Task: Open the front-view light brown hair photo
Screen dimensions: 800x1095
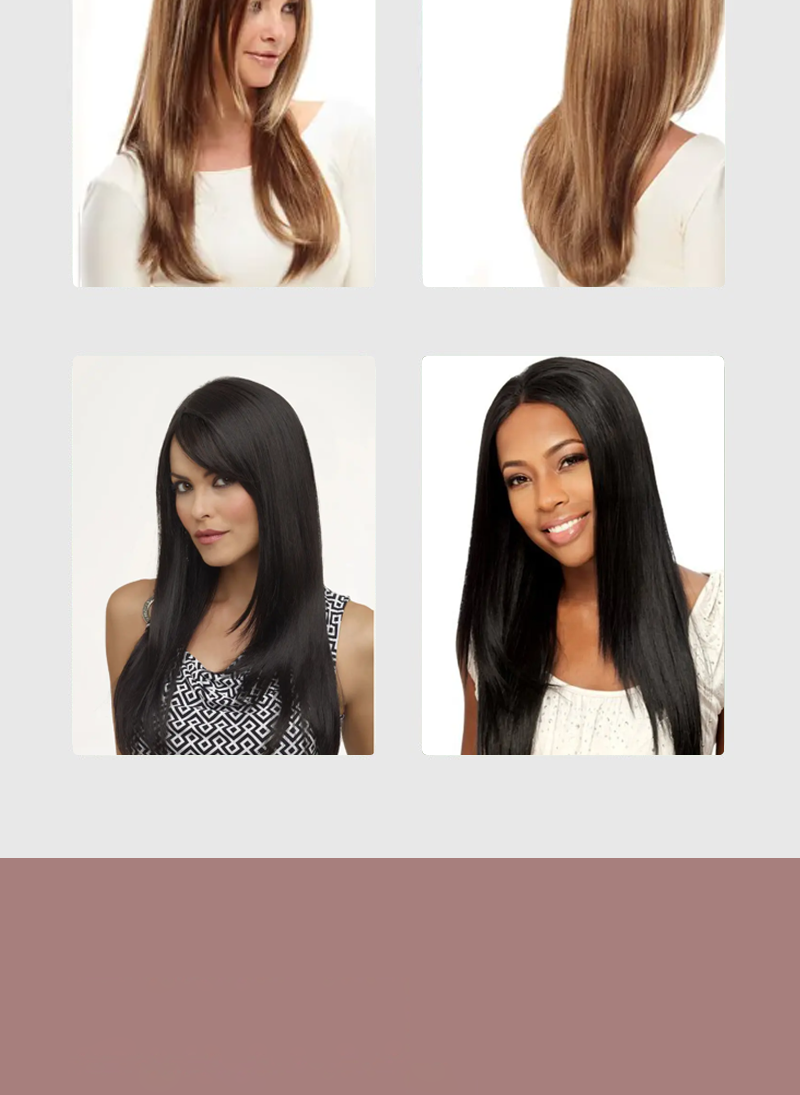Action: click(223, 143)
